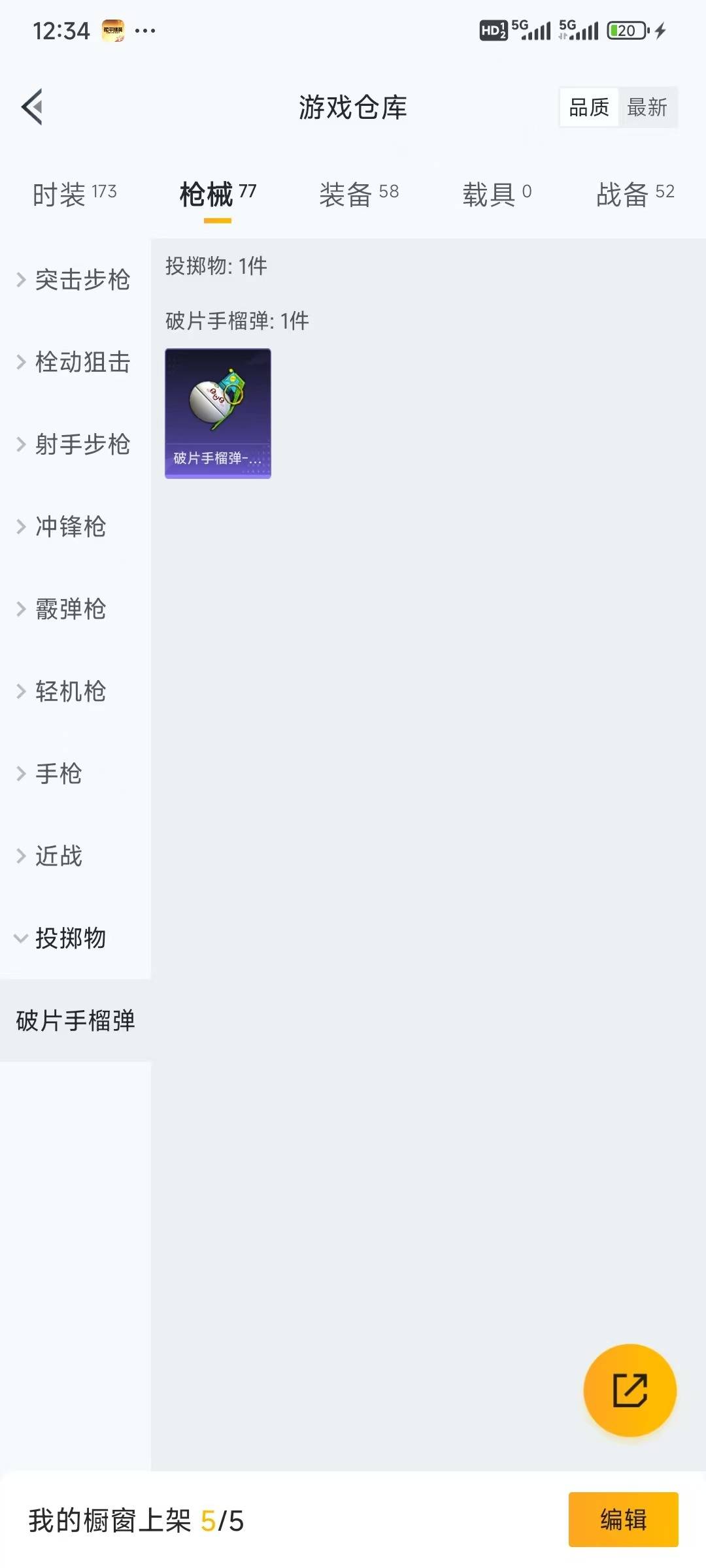This screenshot has height=1568, width=706.
Task: Sort items by 最新
Action: click(647, 107)
